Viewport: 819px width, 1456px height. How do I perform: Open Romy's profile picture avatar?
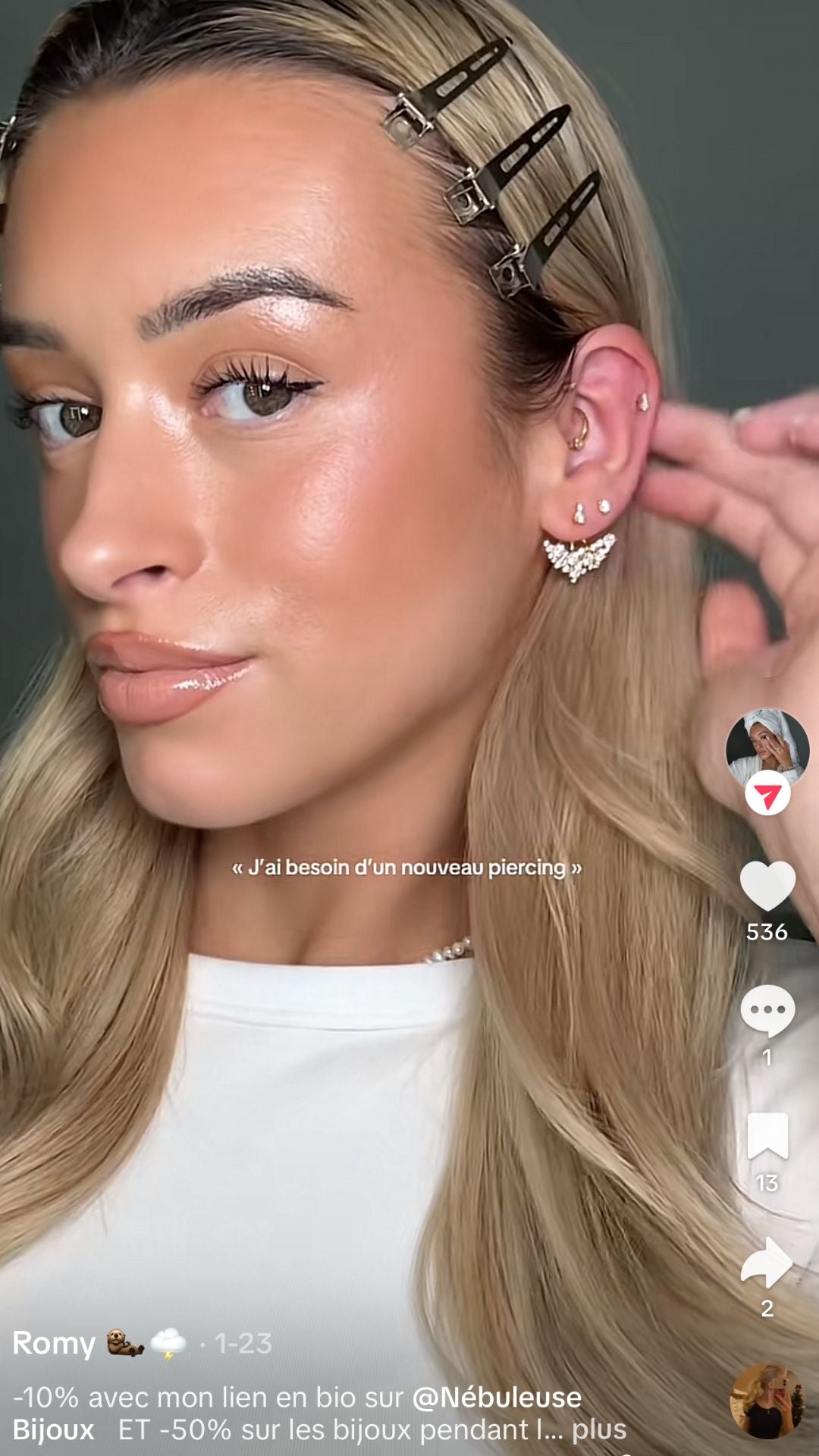(767, 748)
